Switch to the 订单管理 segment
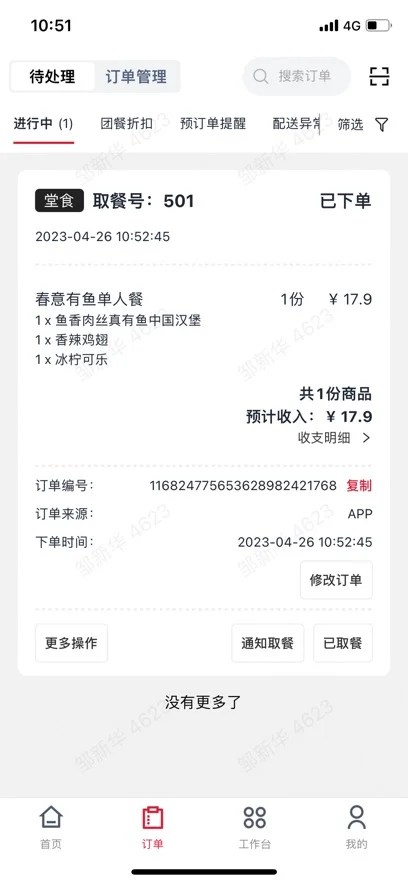Screen dimensions: 408x883 point(137,77)
